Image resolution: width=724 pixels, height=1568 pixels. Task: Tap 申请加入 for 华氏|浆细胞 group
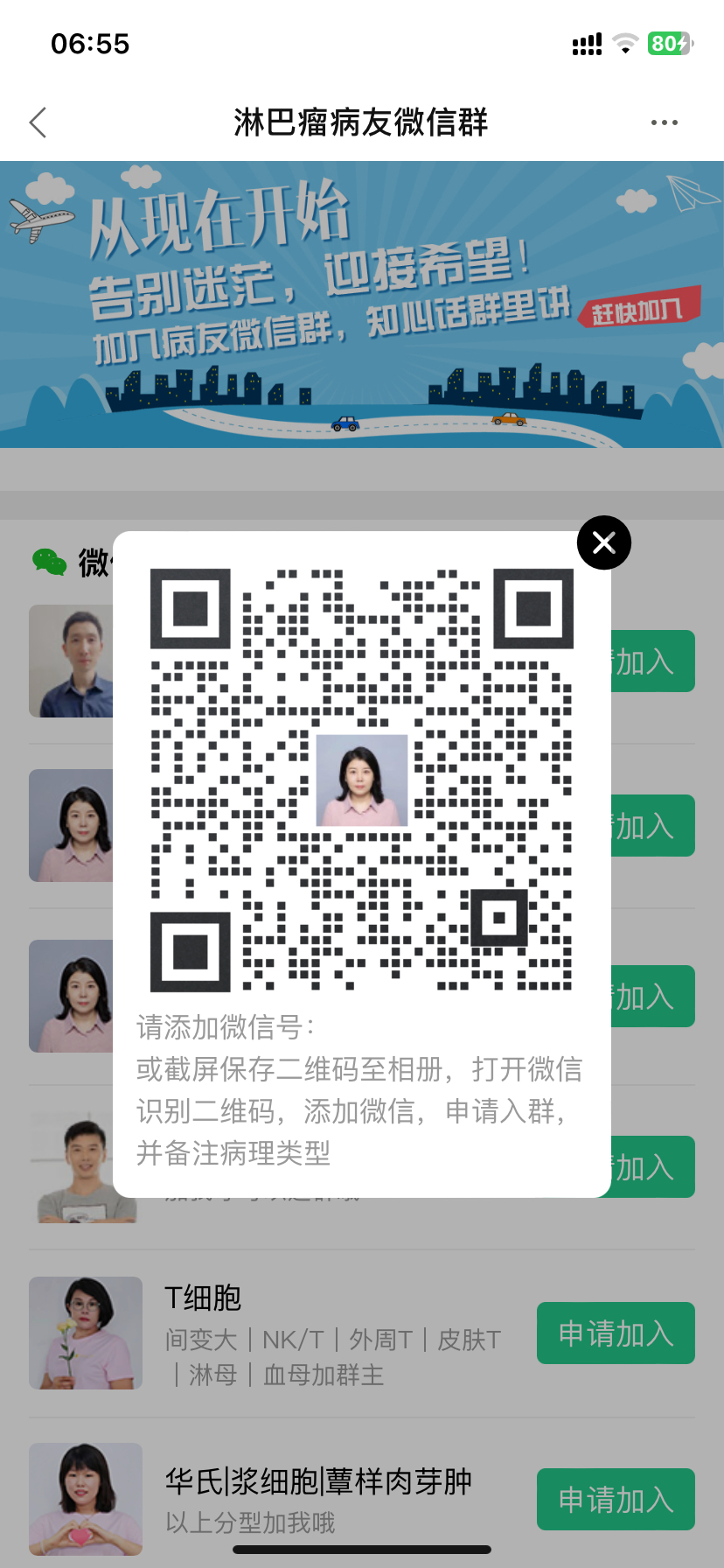[616, 1500]
